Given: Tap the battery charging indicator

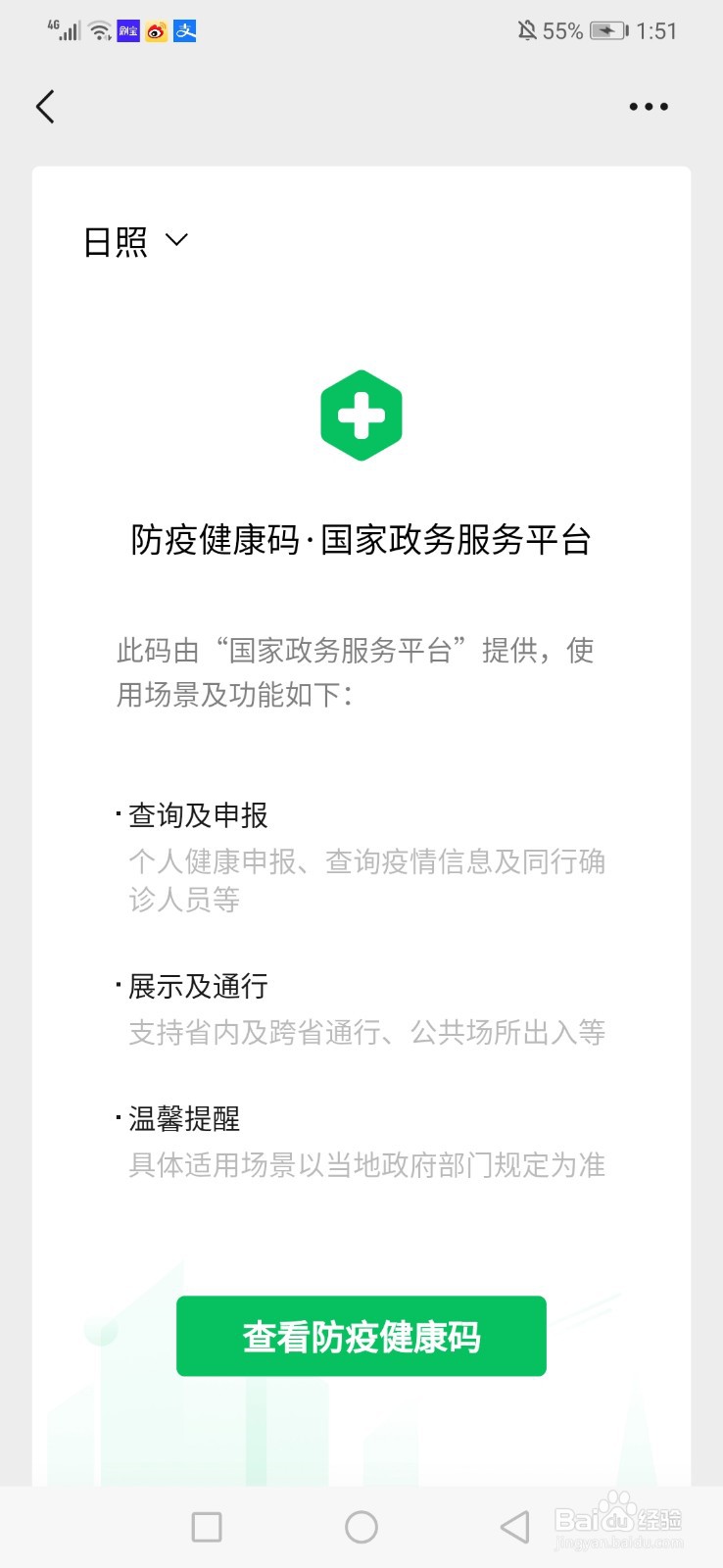Looking at the screenshot, I should coord(606,30).
